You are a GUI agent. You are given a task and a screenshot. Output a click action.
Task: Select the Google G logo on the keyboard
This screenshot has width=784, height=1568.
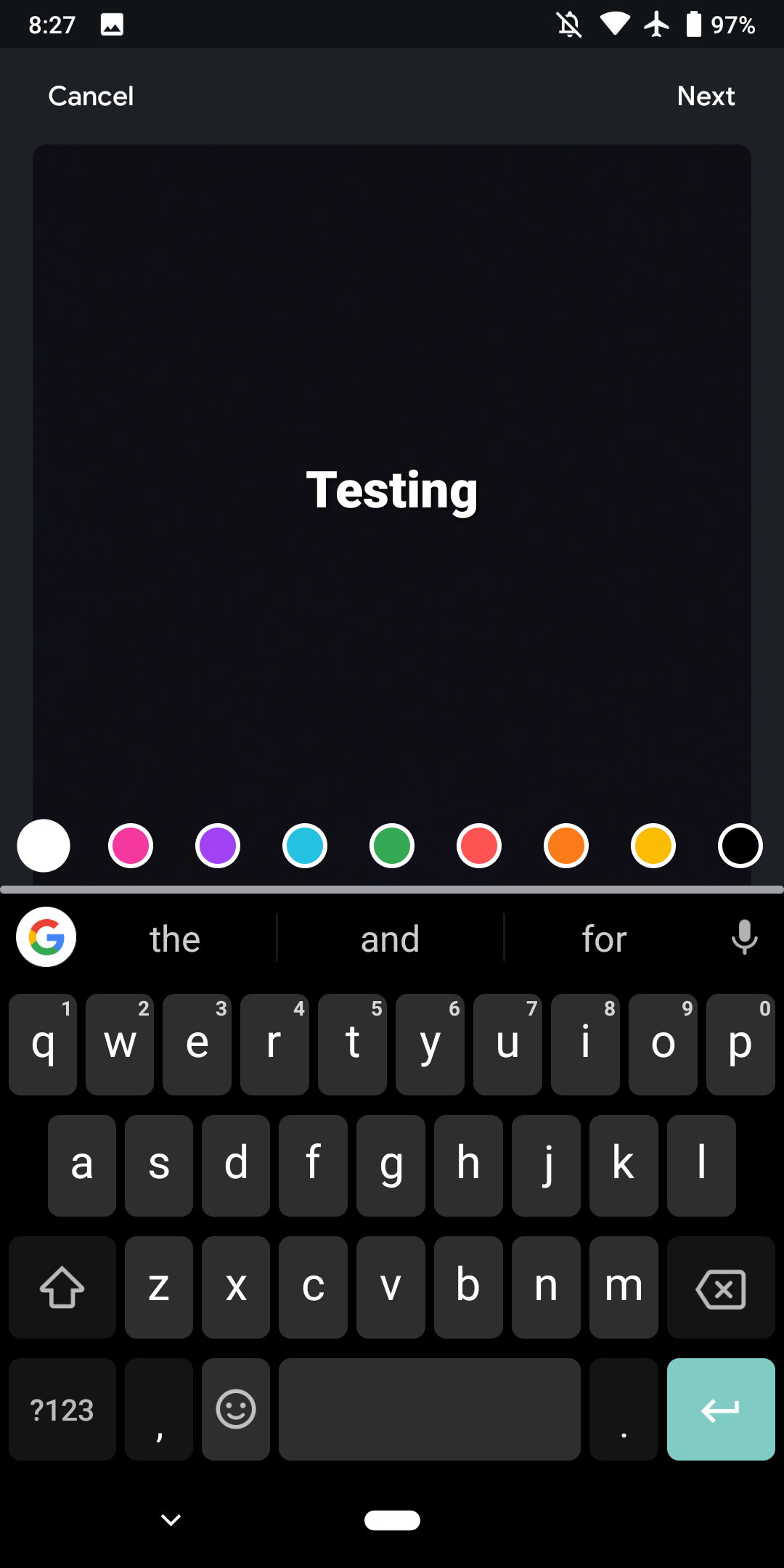[45, 936]
